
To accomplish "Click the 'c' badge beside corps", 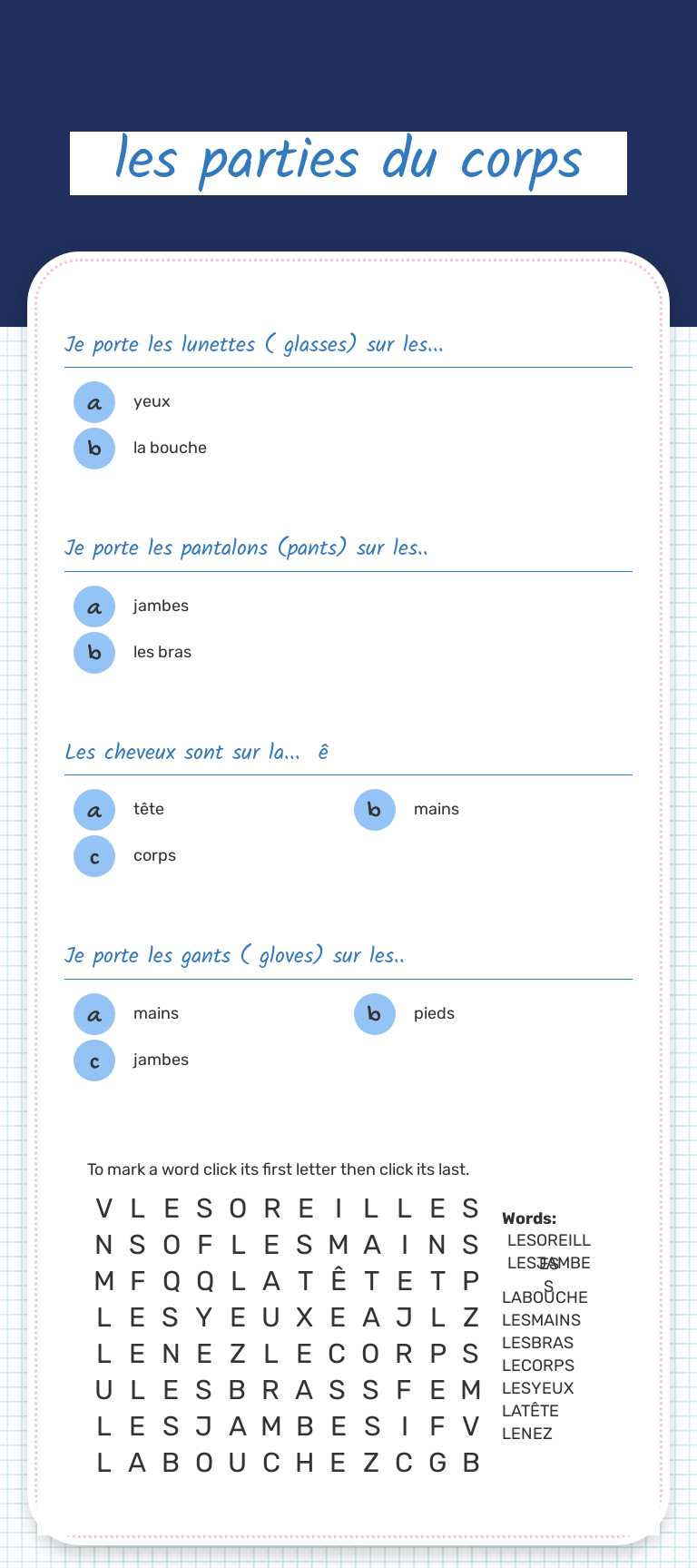I will point(93,855).
